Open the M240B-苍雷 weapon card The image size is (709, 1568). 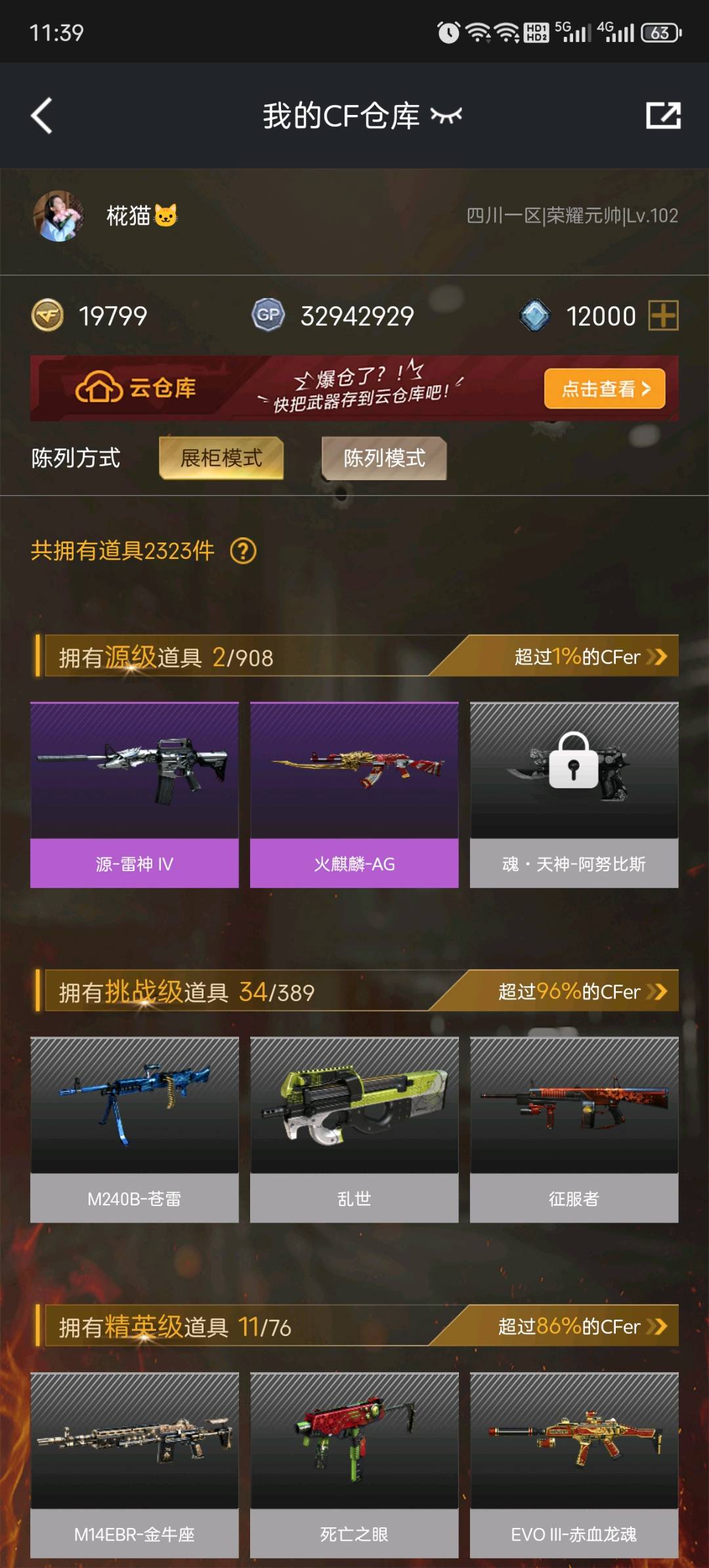(x=135, y=1130)
